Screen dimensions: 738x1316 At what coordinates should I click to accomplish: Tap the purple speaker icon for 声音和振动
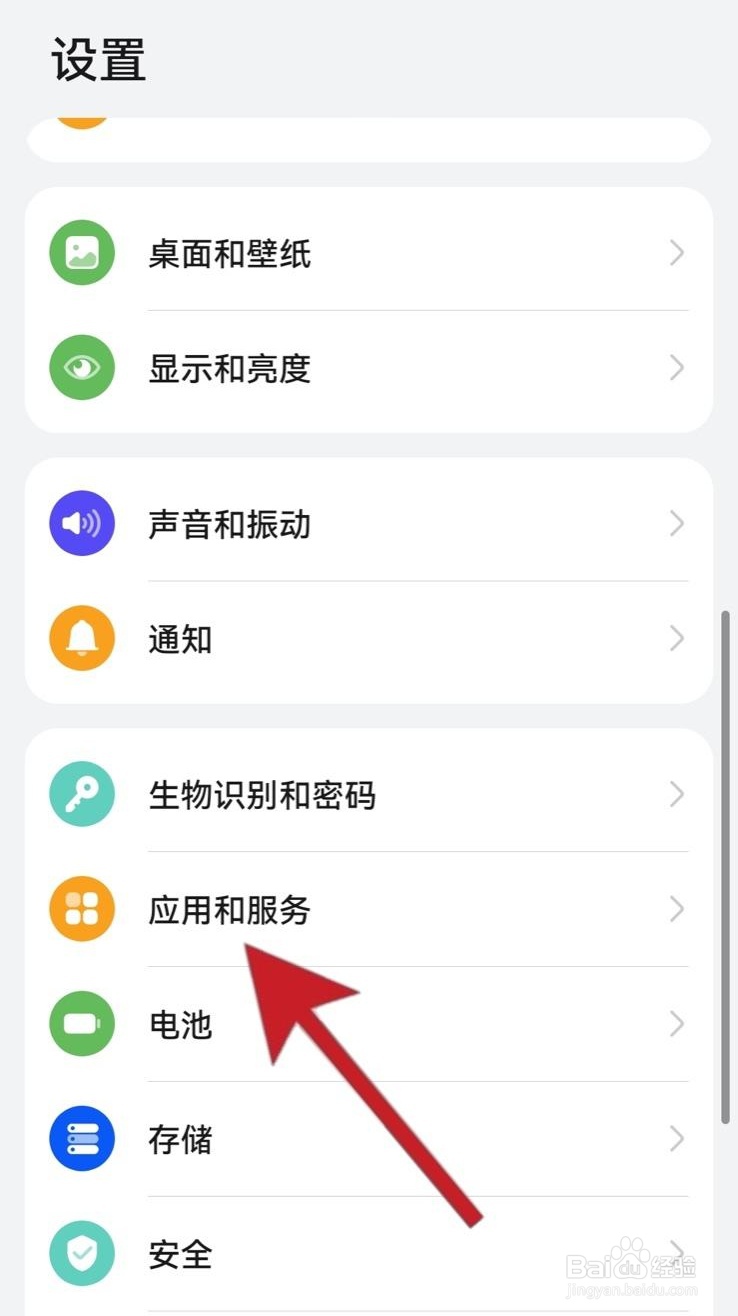81,522
